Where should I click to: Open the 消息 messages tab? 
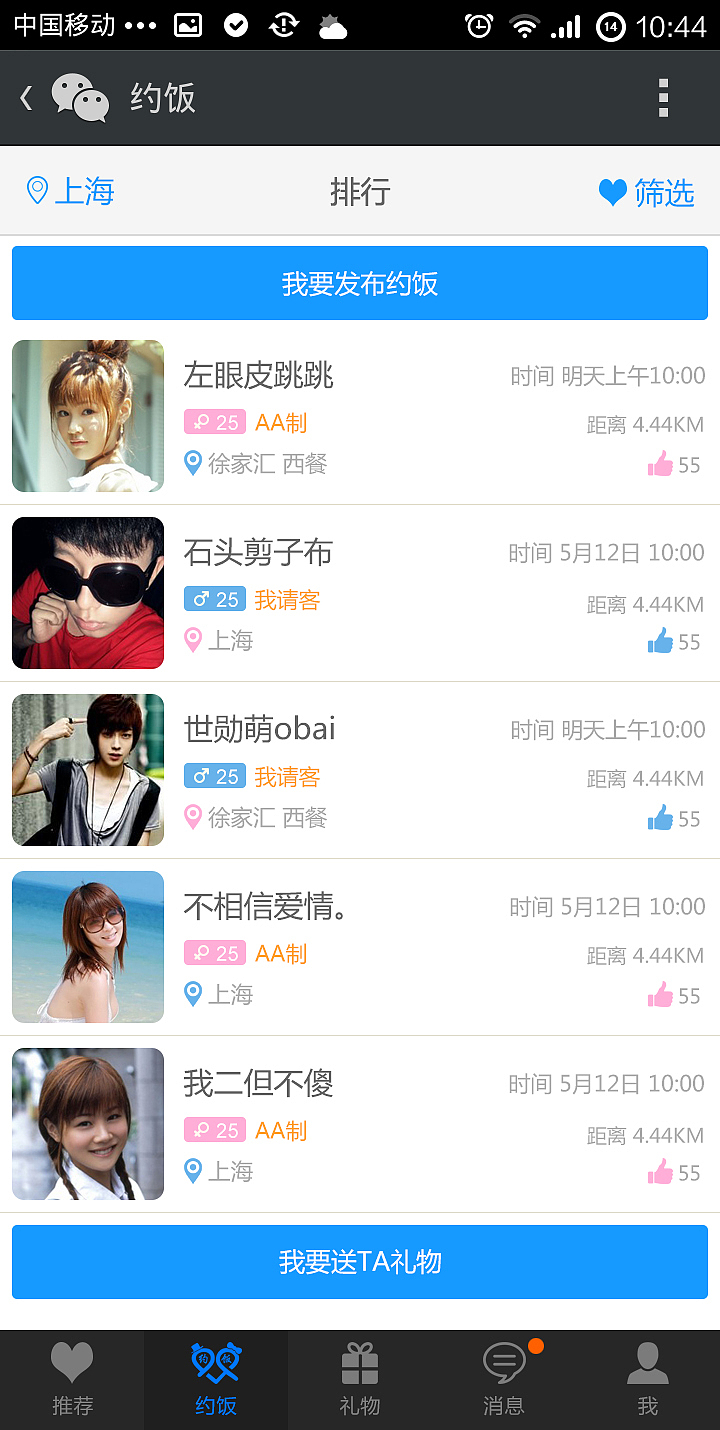point(504,1380)
